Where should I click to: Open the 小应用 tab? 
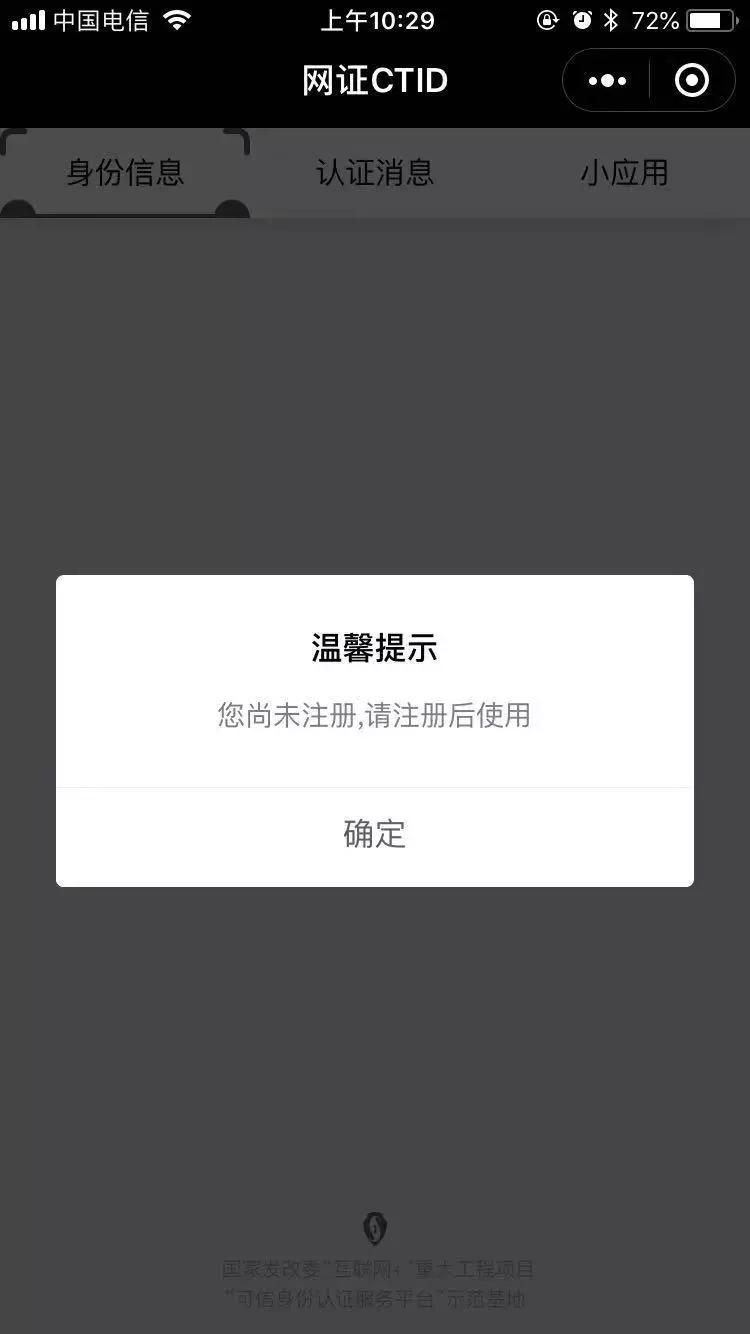(623, 173)
